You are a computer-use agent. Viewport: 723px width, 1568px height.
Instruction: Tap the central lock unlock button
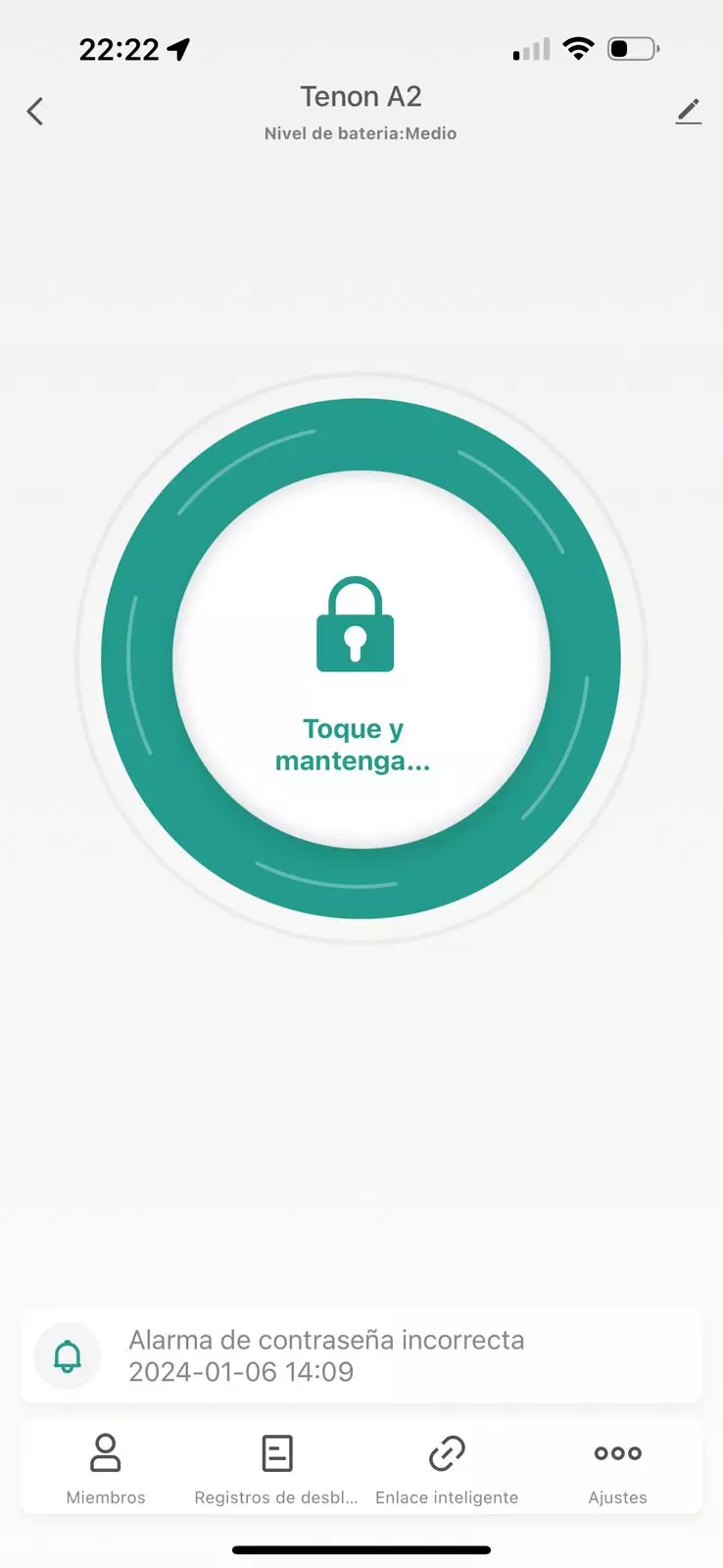click(x=361, y=659)
